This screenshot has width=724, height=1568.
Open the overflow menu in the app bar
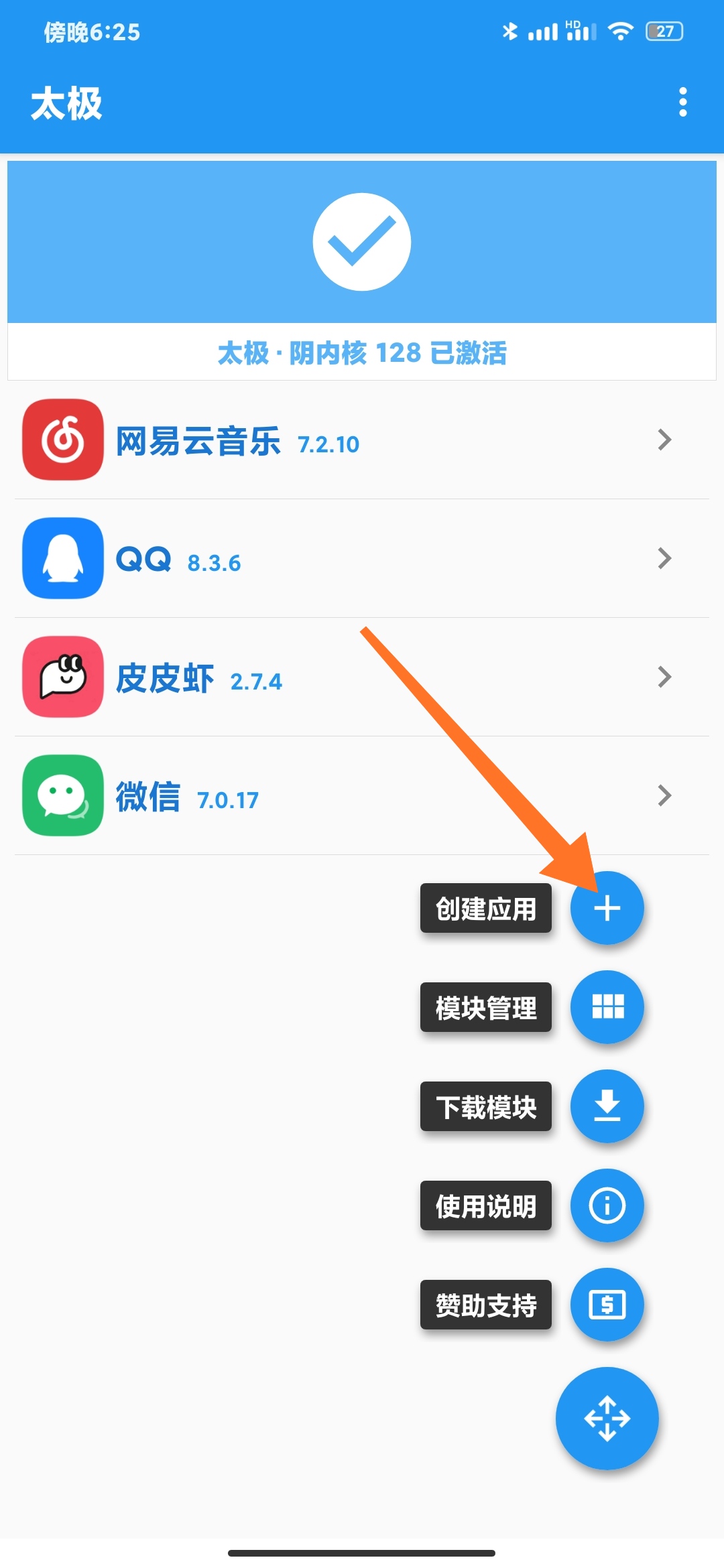682,102
